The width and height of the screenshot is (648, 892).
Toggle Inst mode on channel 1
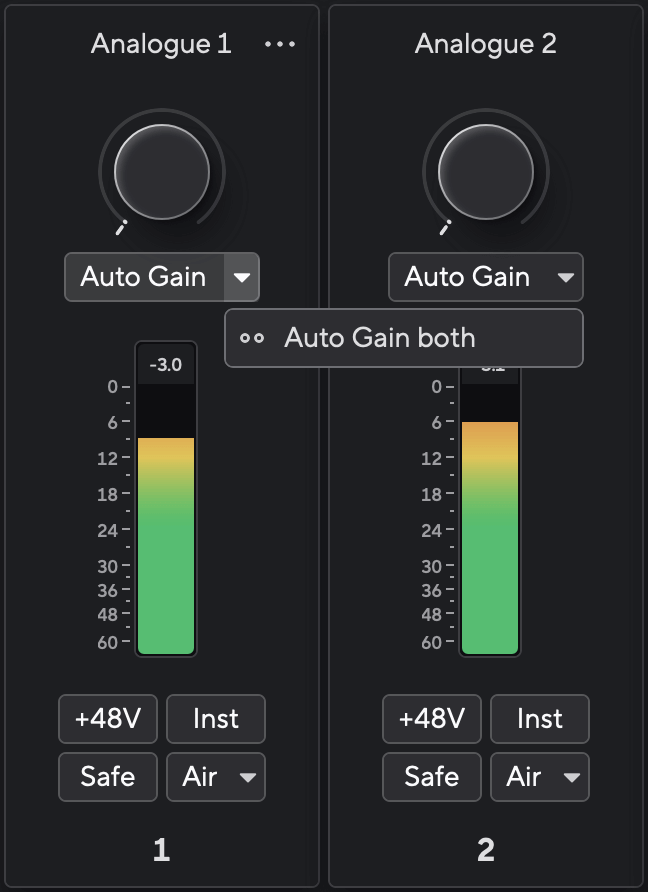215,719
